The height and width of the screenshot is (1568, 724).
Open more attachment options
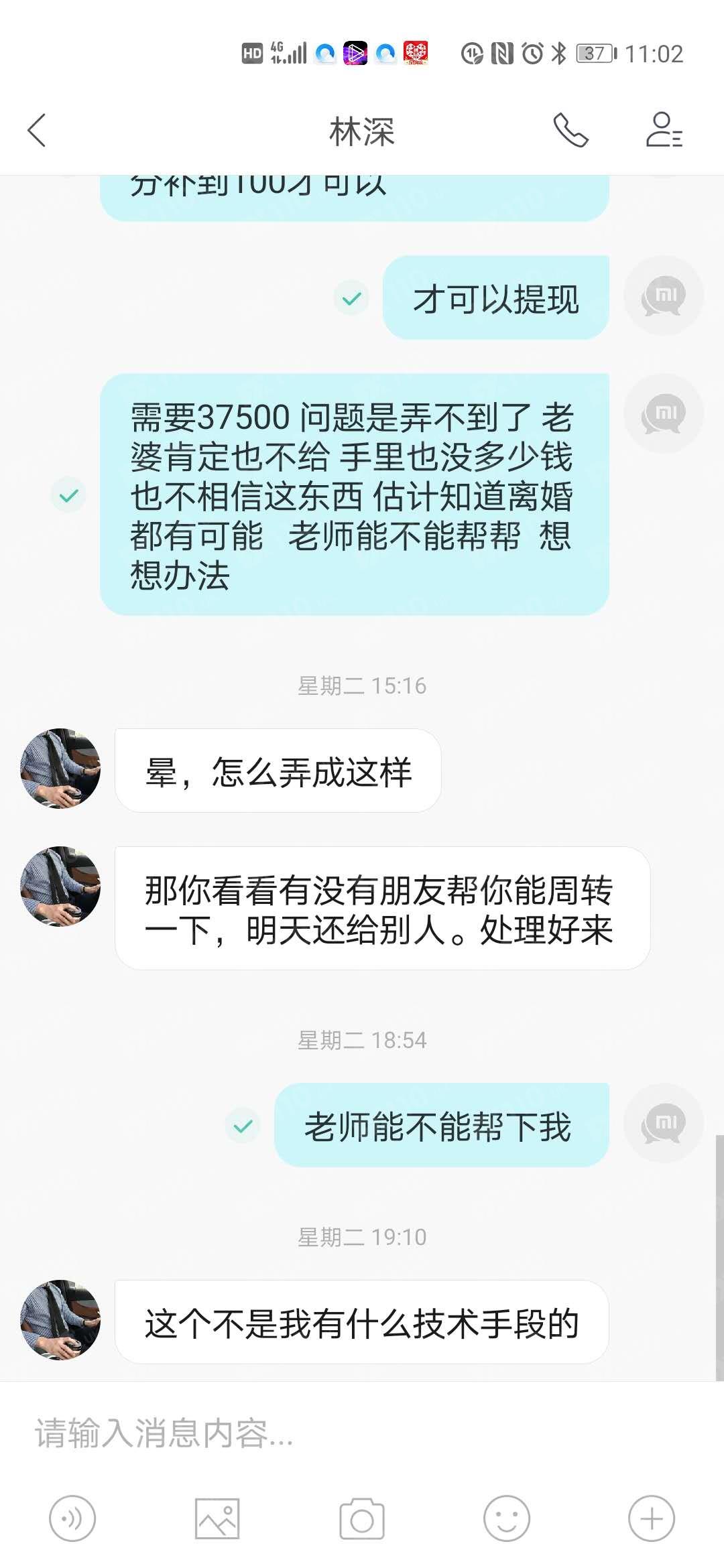tap(652, 1518)
